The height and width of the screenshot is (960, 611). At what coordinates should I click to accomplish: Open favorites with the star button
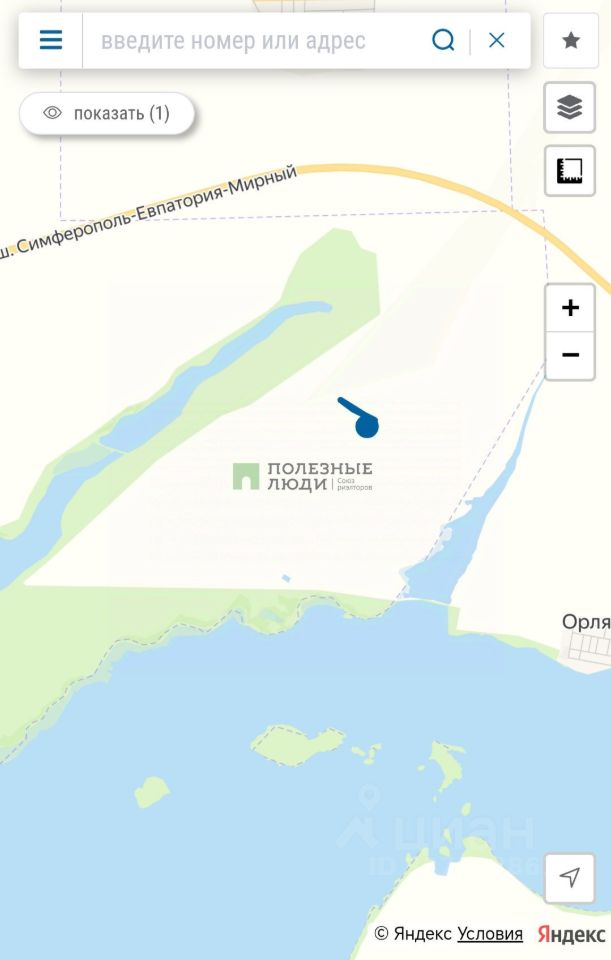click(x=570, y=40)
